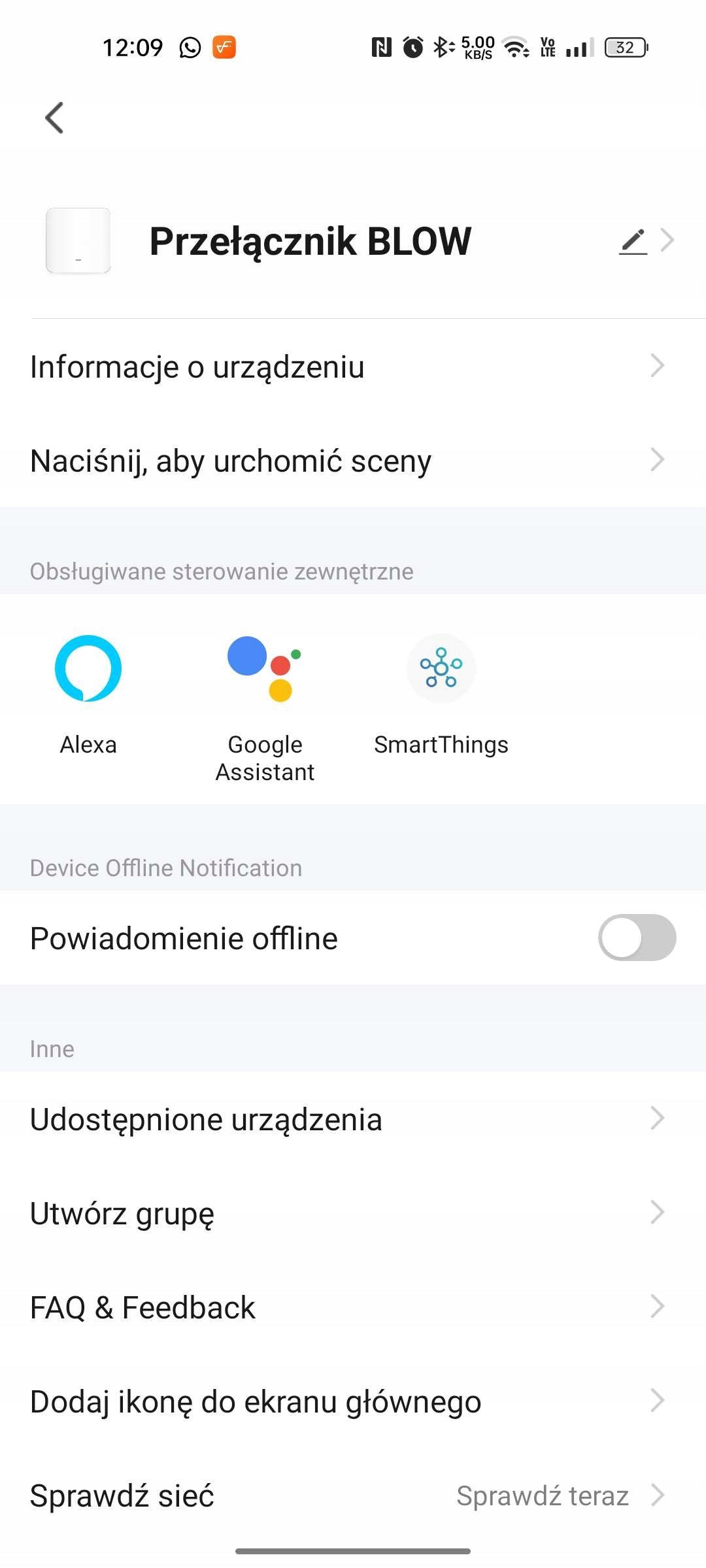Open Udostępnione urządzenia via its chevron
706x1568 pixels.
click(658, 1119)
